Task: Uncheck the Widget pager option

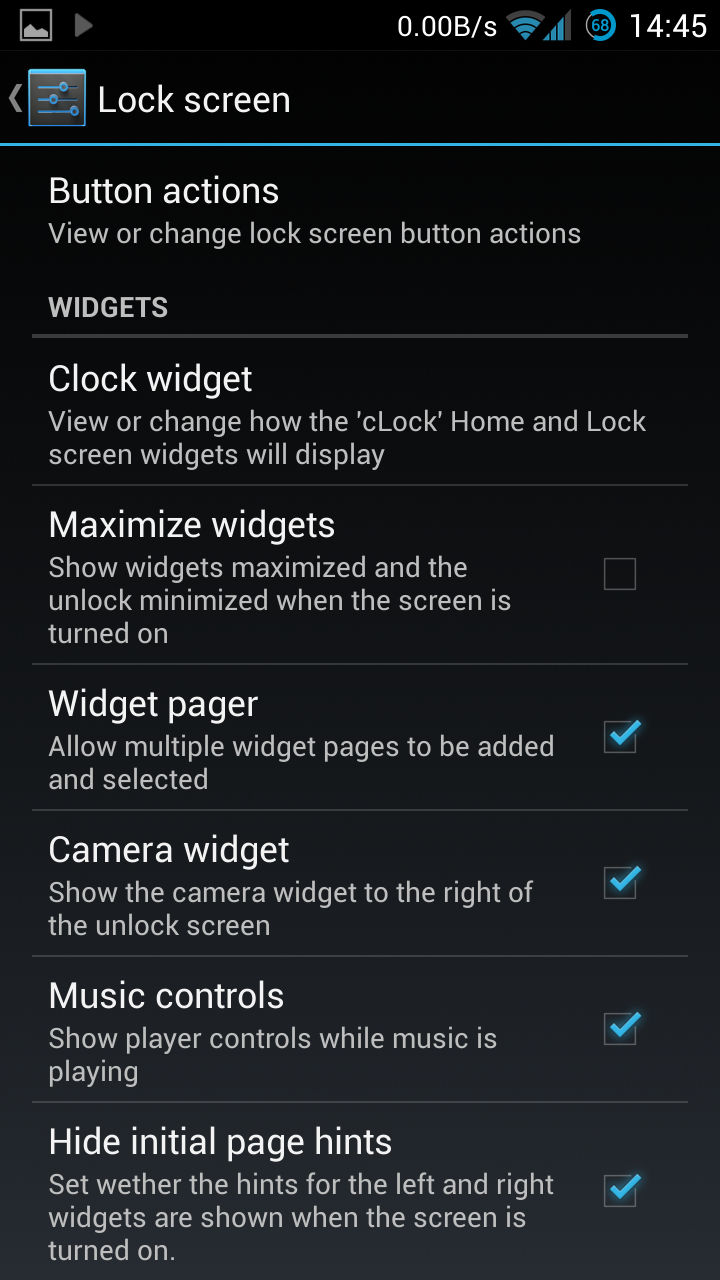Action: pyautogui.click(x=620, y=737)
